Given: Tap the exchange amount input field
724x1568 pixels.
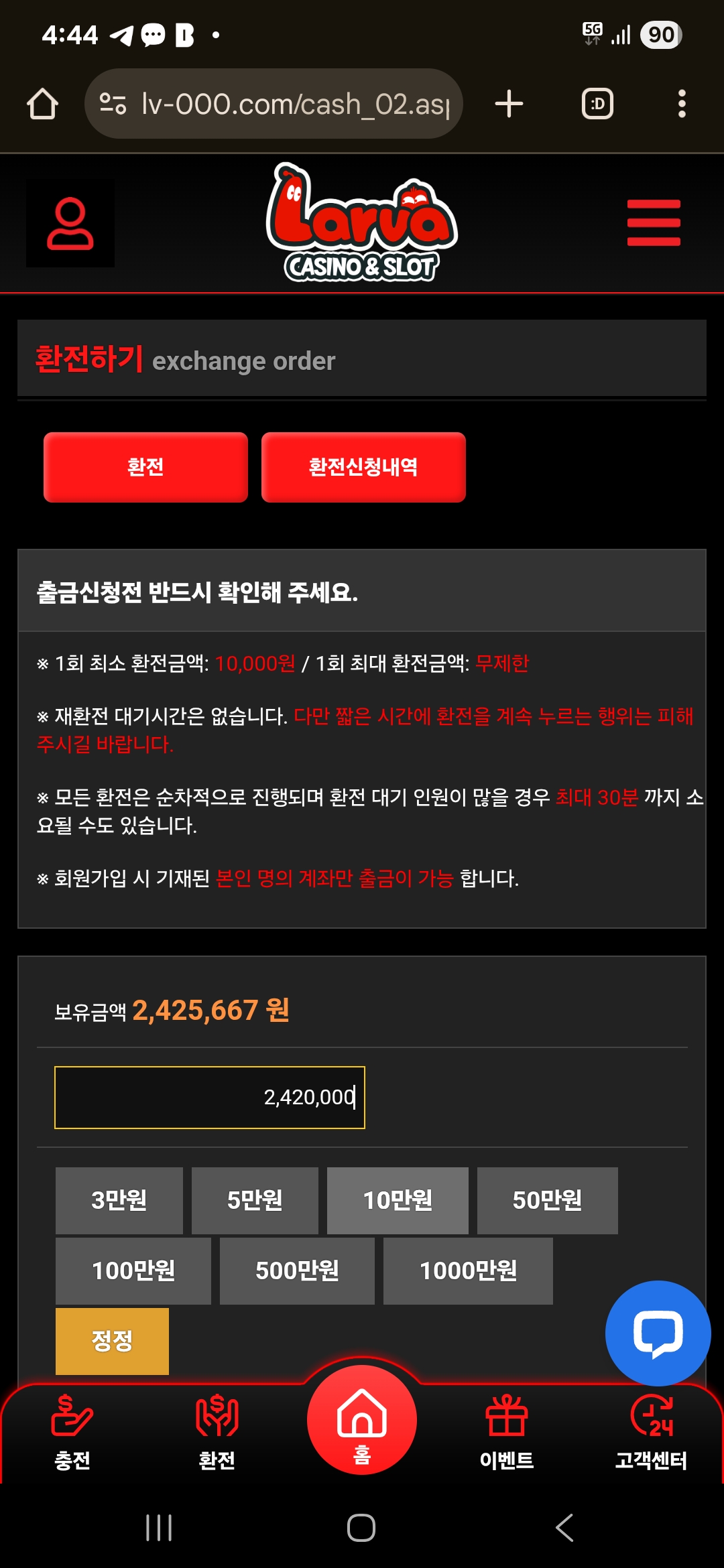Looking at the screenshot, I should click(209, 1097).
